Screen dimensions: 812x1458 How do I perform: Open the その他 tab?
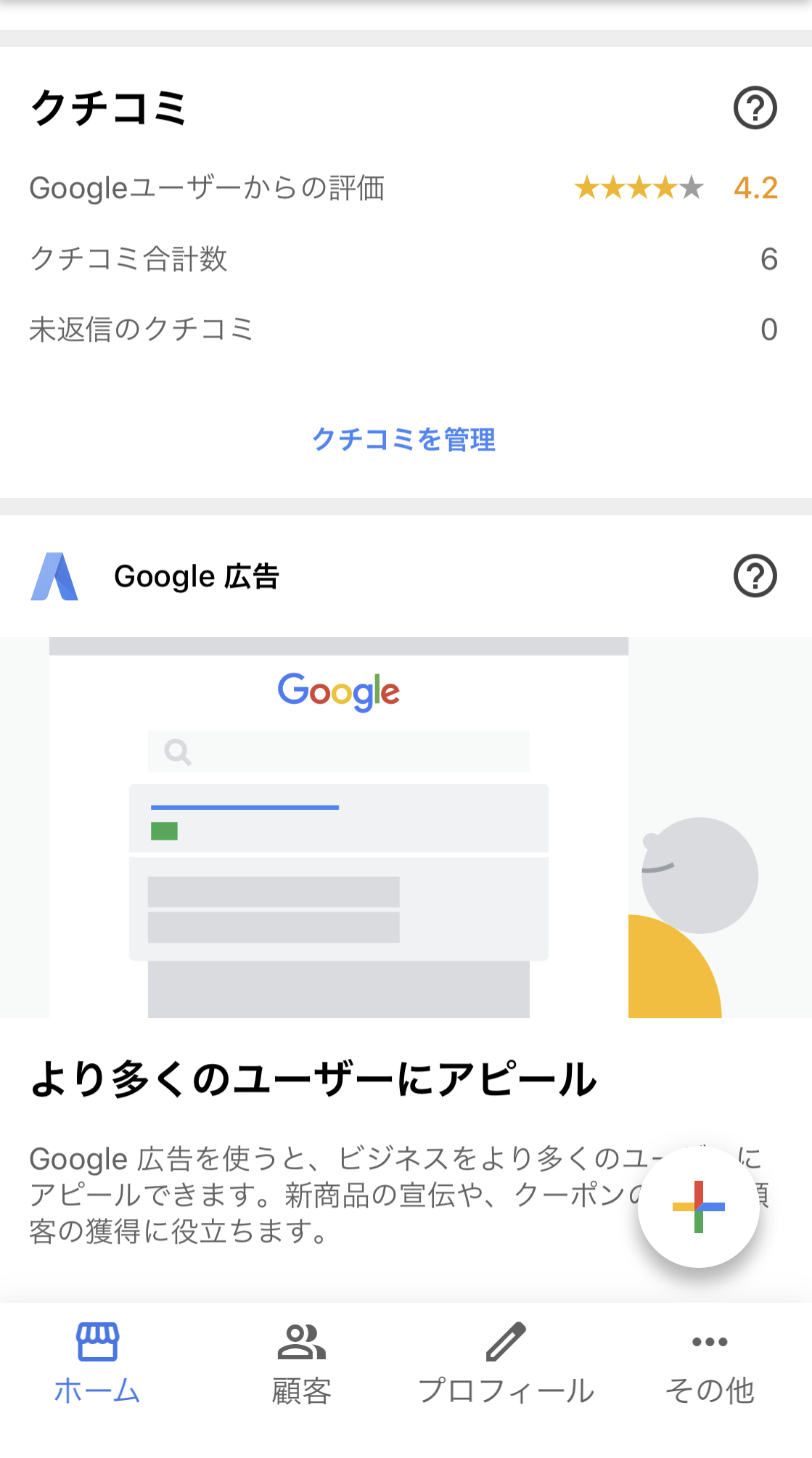click(710, 1363)
